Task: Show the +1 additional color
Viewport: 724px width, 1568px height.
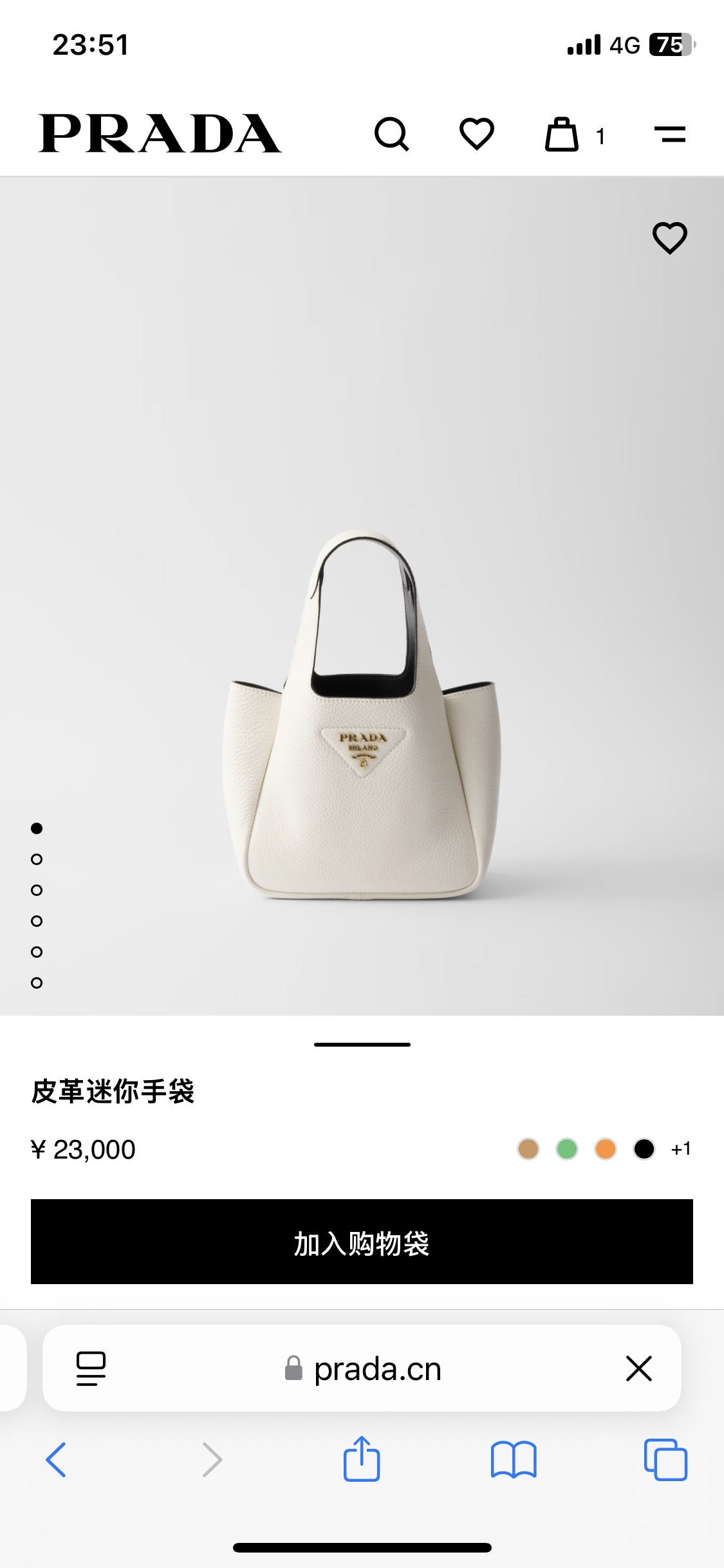Action: pos(680,1149)
